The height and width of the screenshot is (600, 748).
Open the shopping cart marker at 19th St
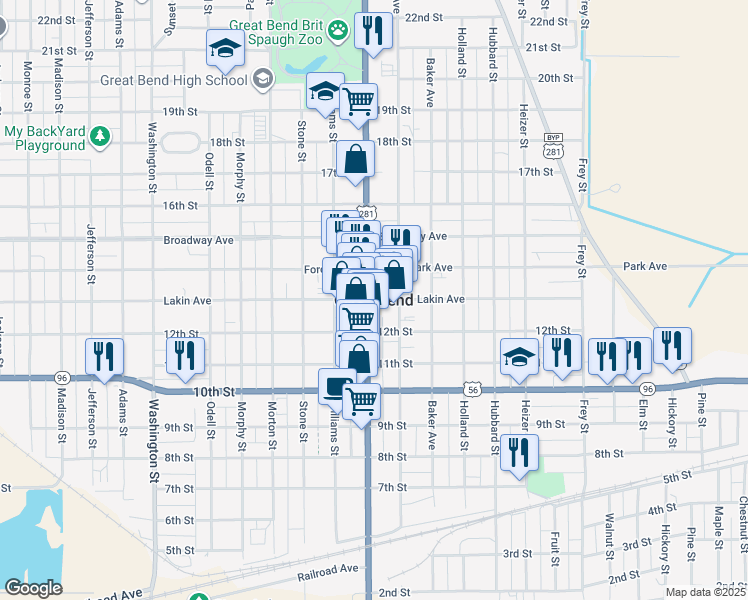(358, 101)
